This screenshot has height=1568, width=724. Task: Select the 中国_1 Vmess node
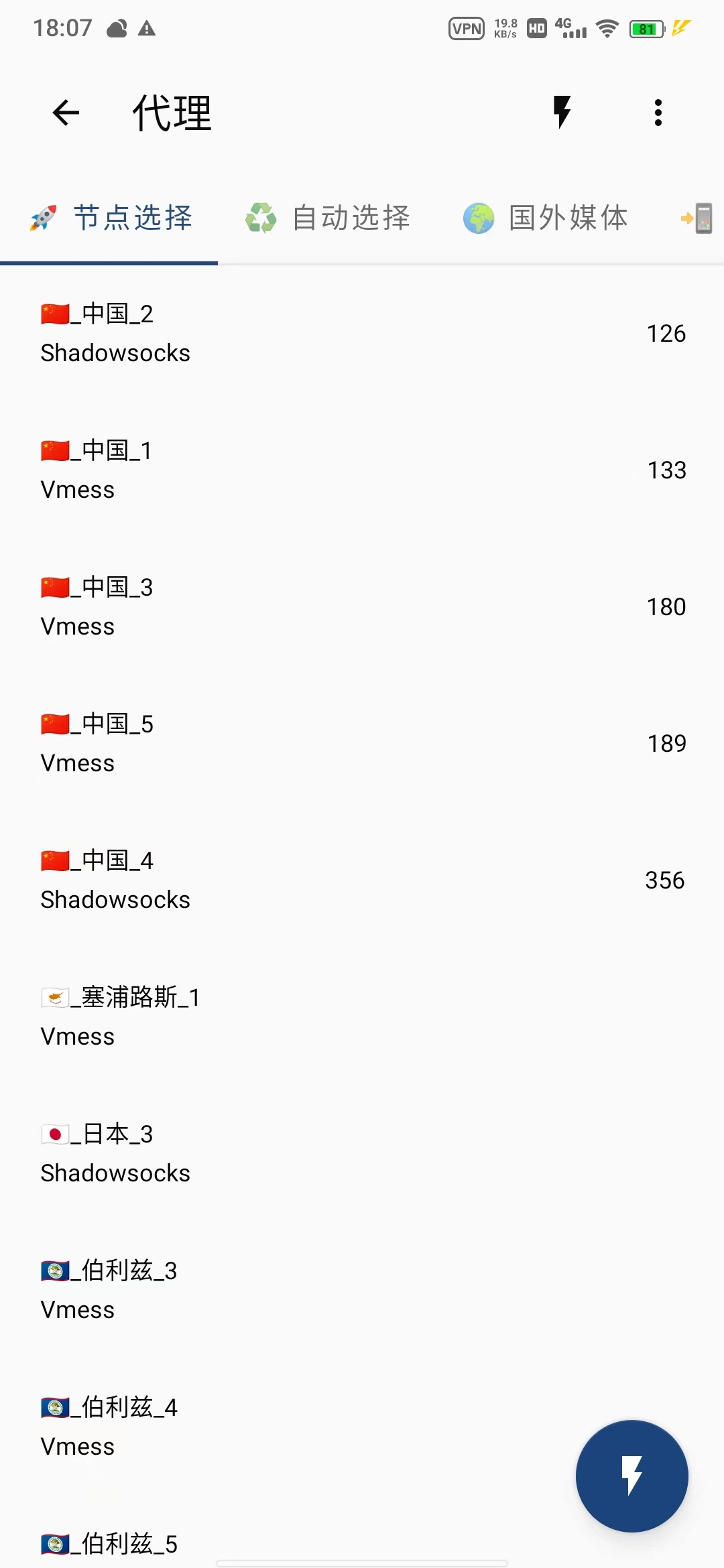coord(362,470)
